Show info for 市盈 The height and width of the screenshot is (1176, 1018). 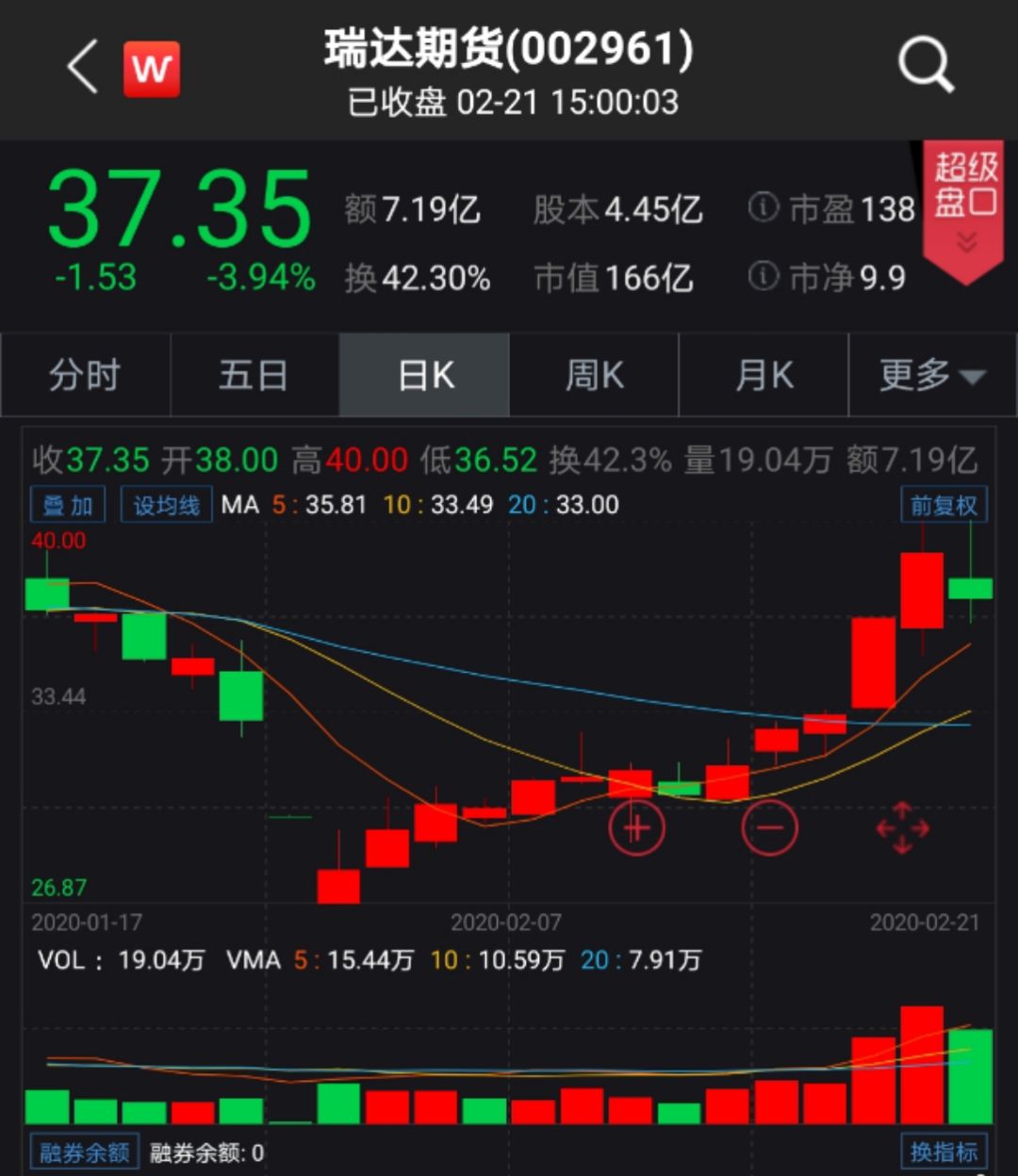763,207
